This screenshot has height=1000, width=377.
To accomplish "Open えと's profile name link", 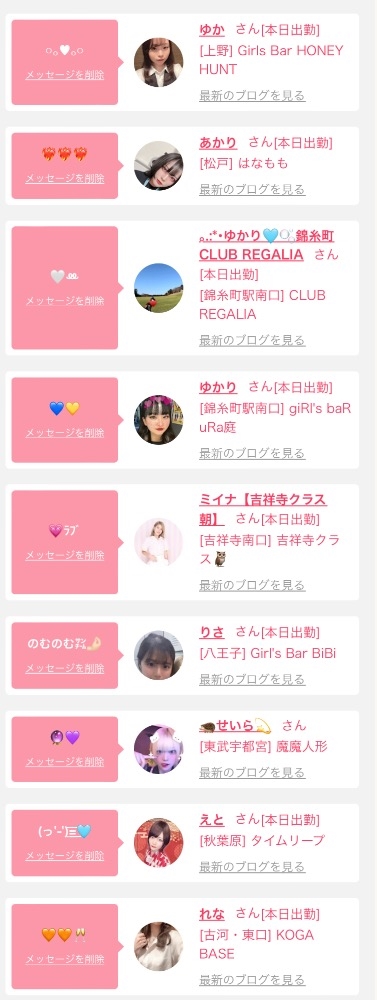I will tap(212, 820).
